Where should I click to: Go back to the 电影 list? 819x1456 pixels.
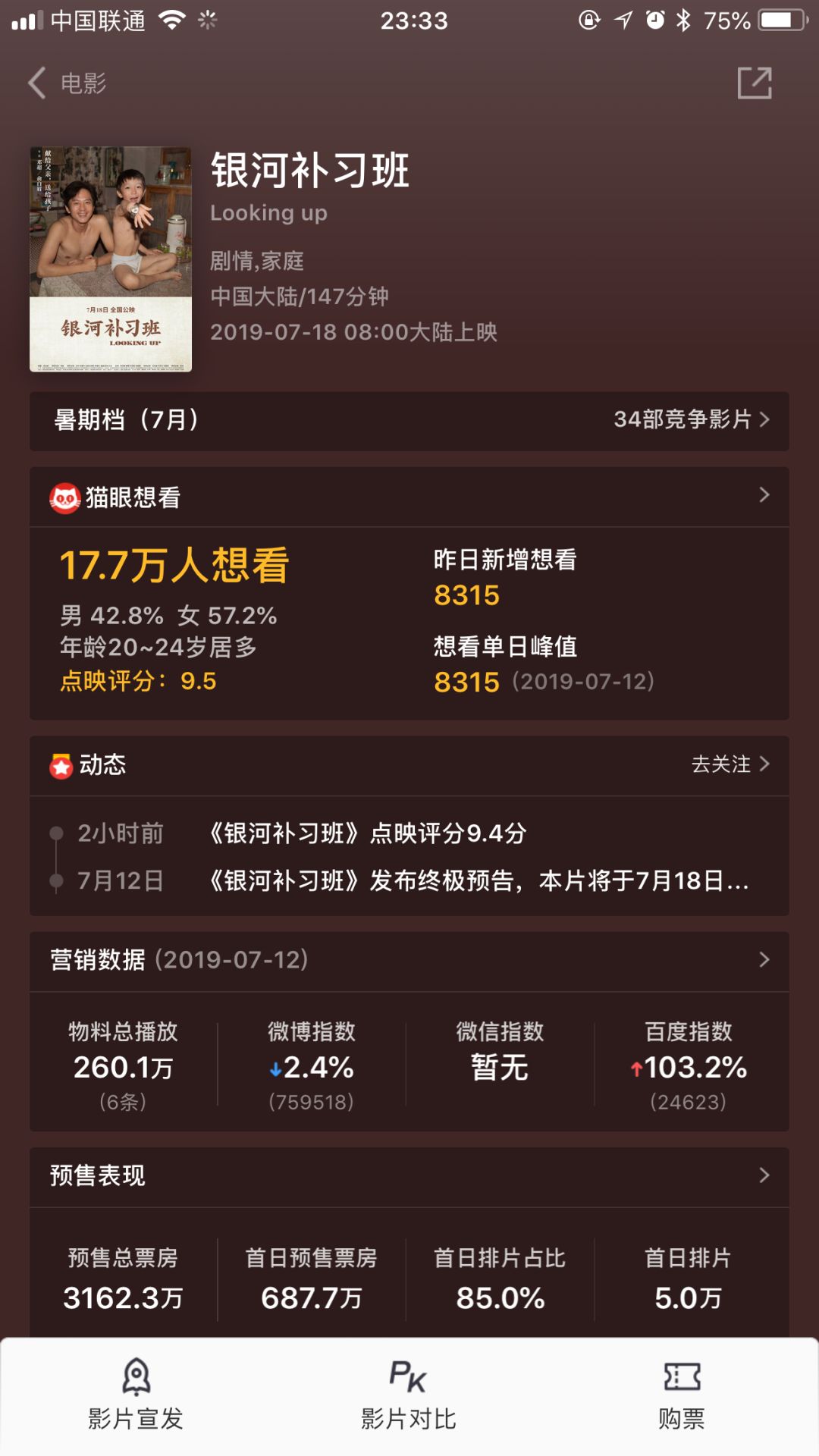(x=67, y=83)
